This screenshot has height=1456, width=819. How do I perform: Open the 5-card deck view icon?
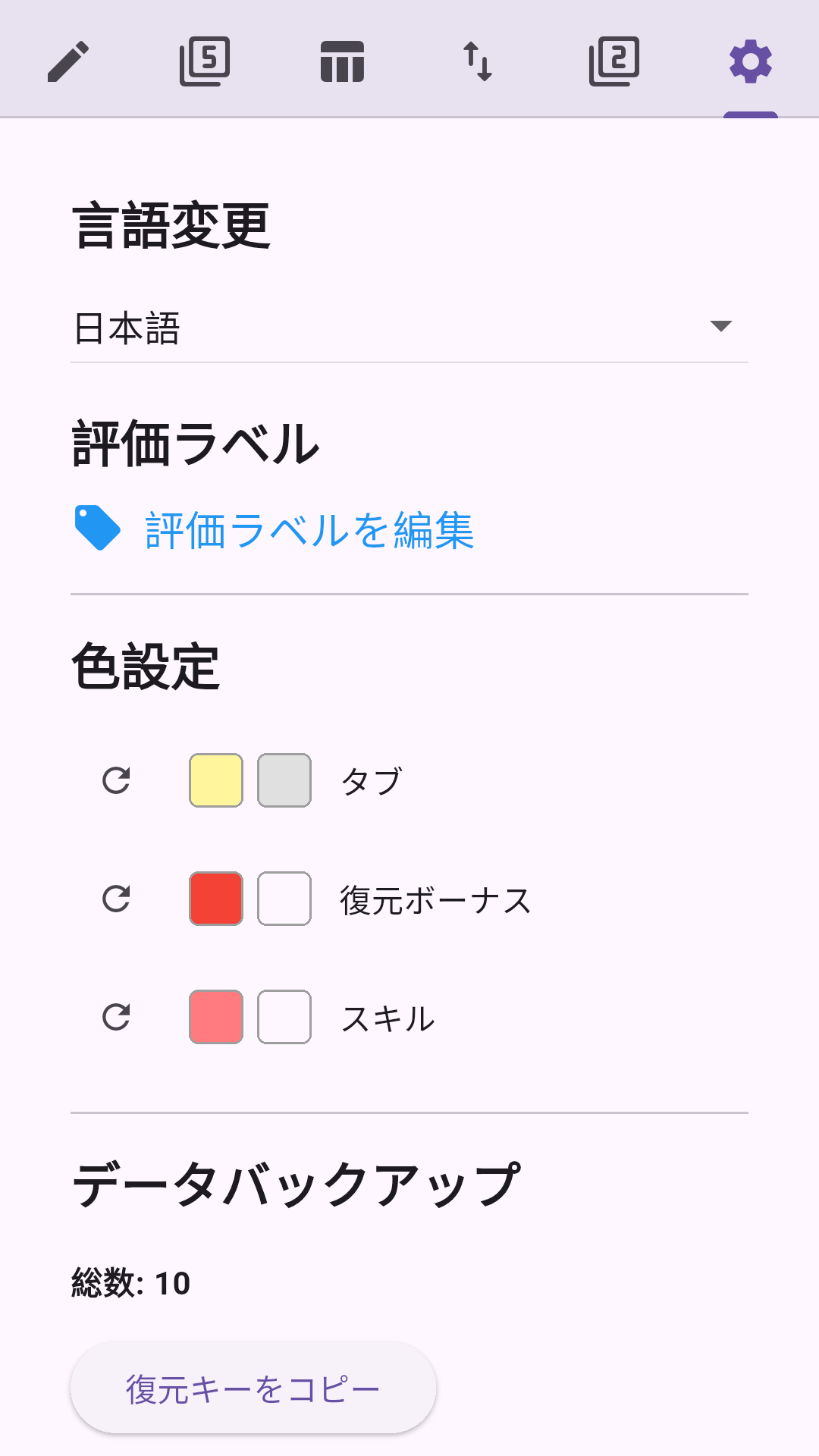pyautogui.click(x=203, y=61)
